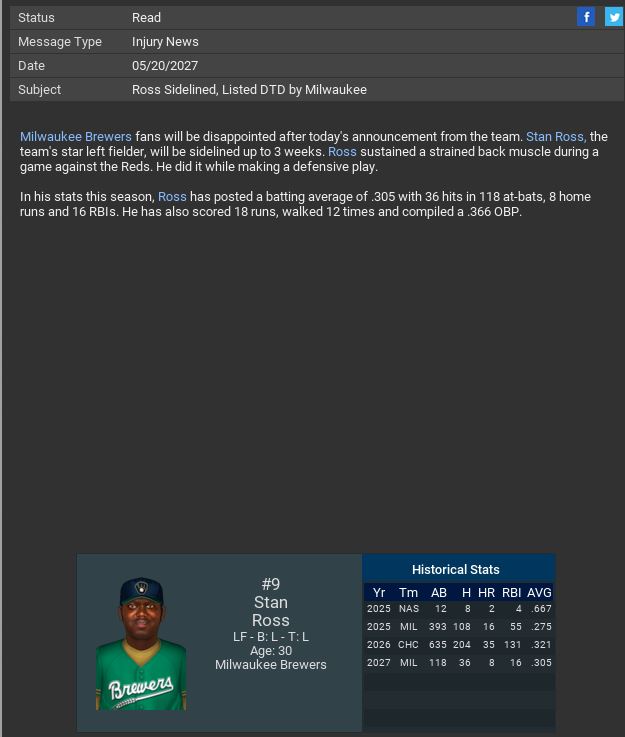Share this news on Facebook

coord(586,17)
